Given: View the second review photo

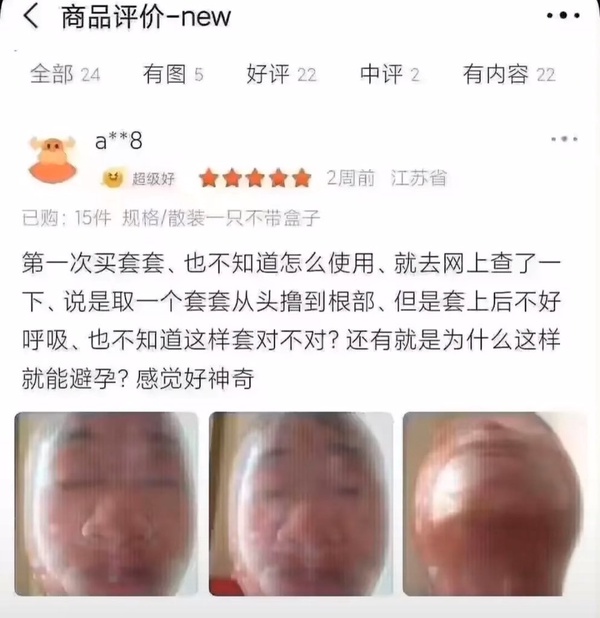Looking at the screenshot, I should tap(300, 504).
